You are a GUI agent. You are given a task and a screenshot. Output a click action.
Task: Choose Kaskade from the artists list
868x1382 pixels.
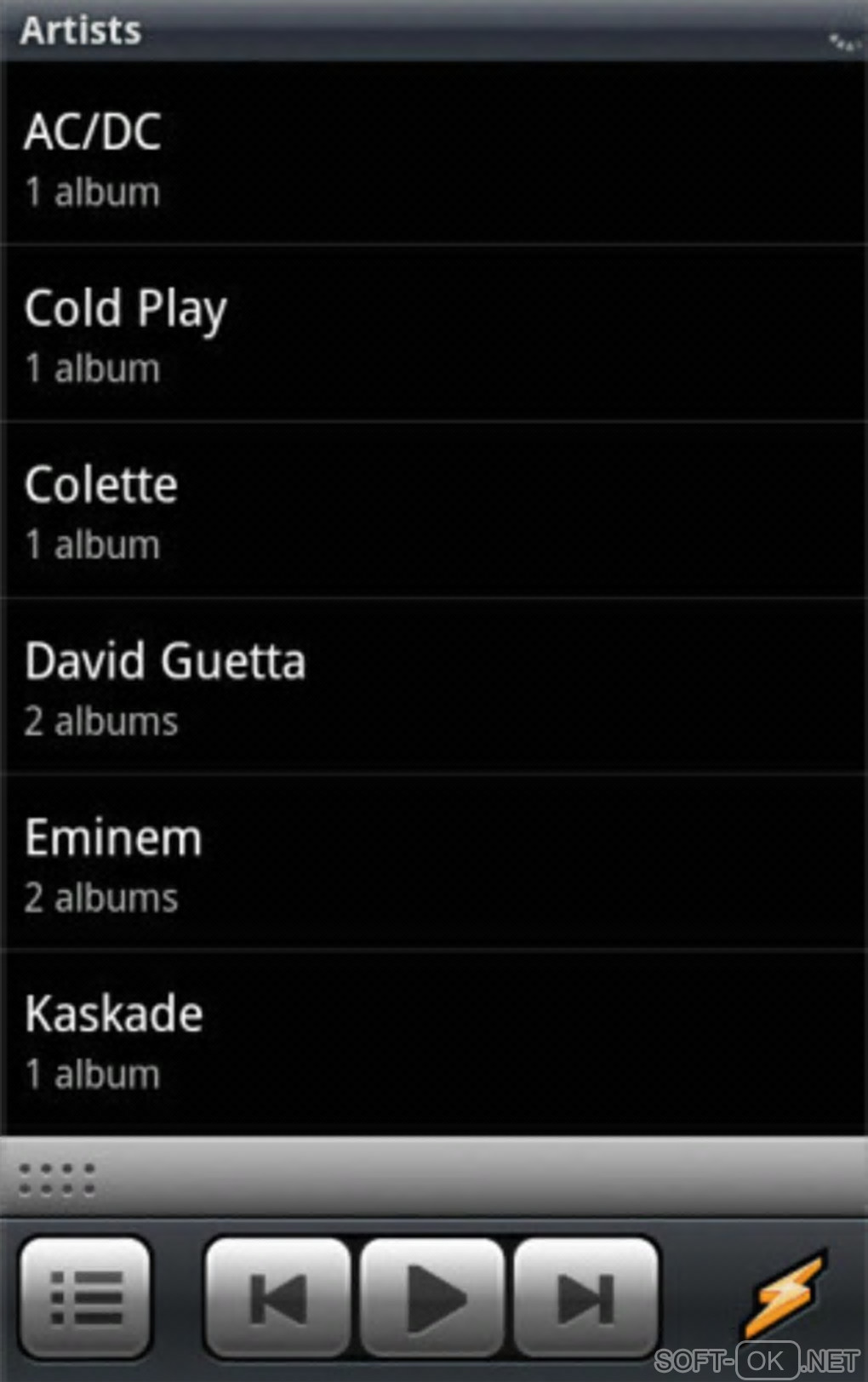(434, 1040)
